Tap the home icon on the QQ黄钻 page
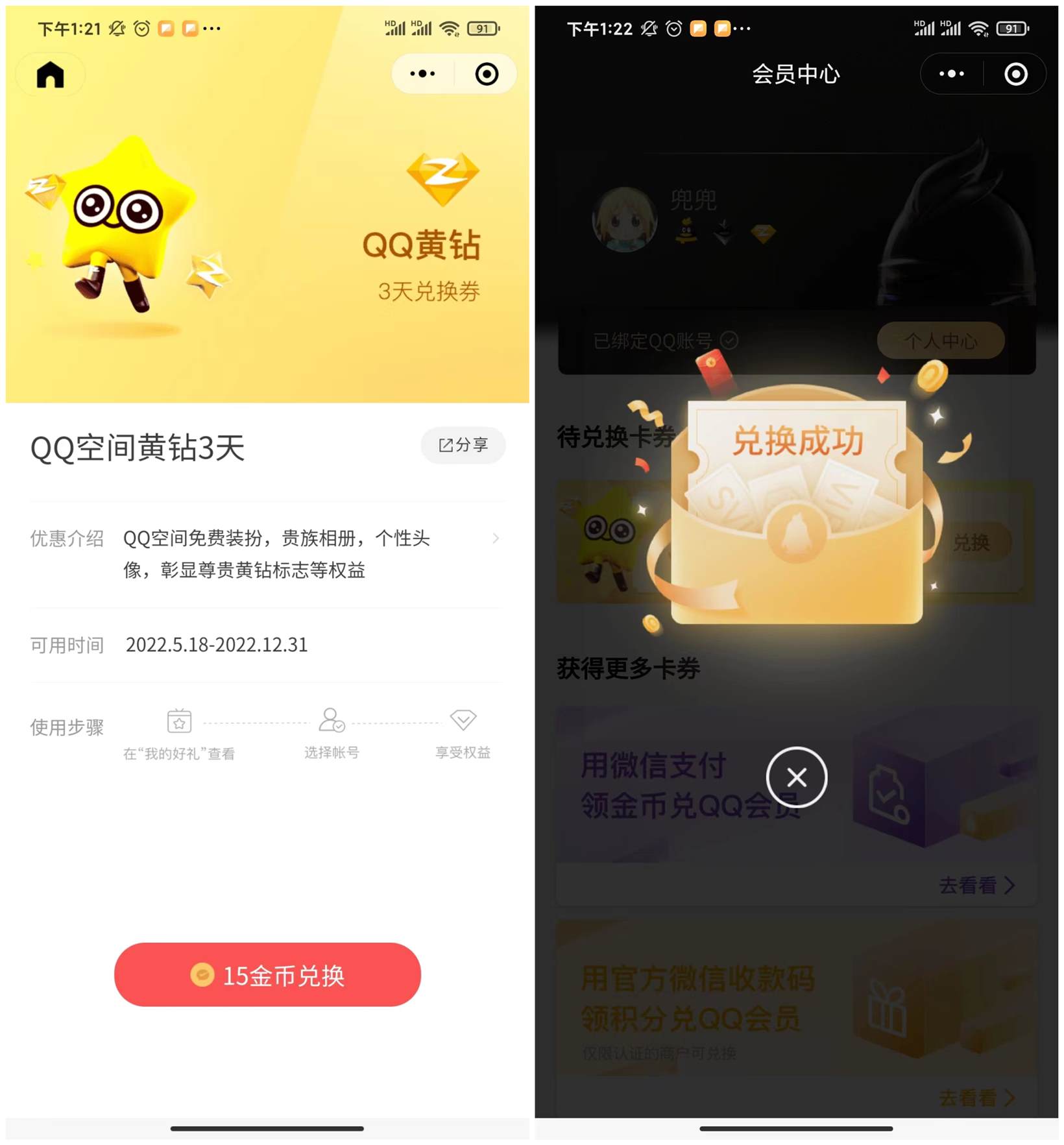Image resolution: width=1064 pixels, height=1145 pixels. [50, 75]
